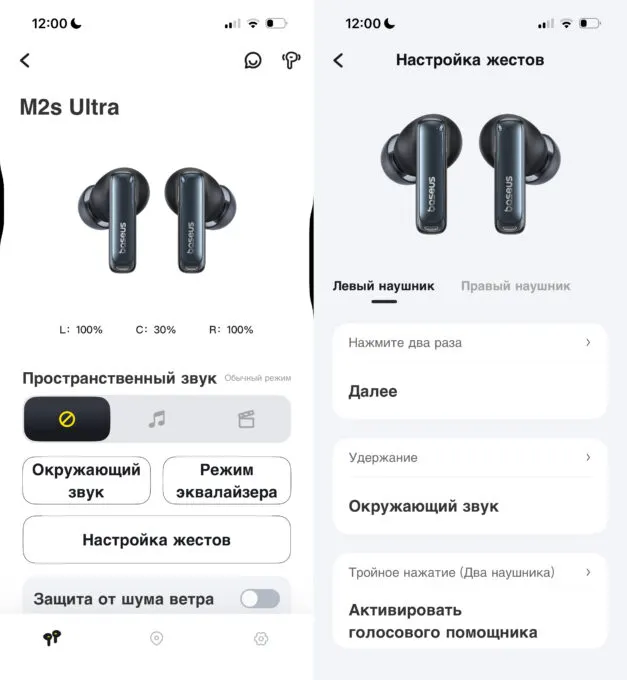The width and height of the screenshot is (627, 680).
Task: Switch to the location bottom tab
Action: (x=156, y=638)
